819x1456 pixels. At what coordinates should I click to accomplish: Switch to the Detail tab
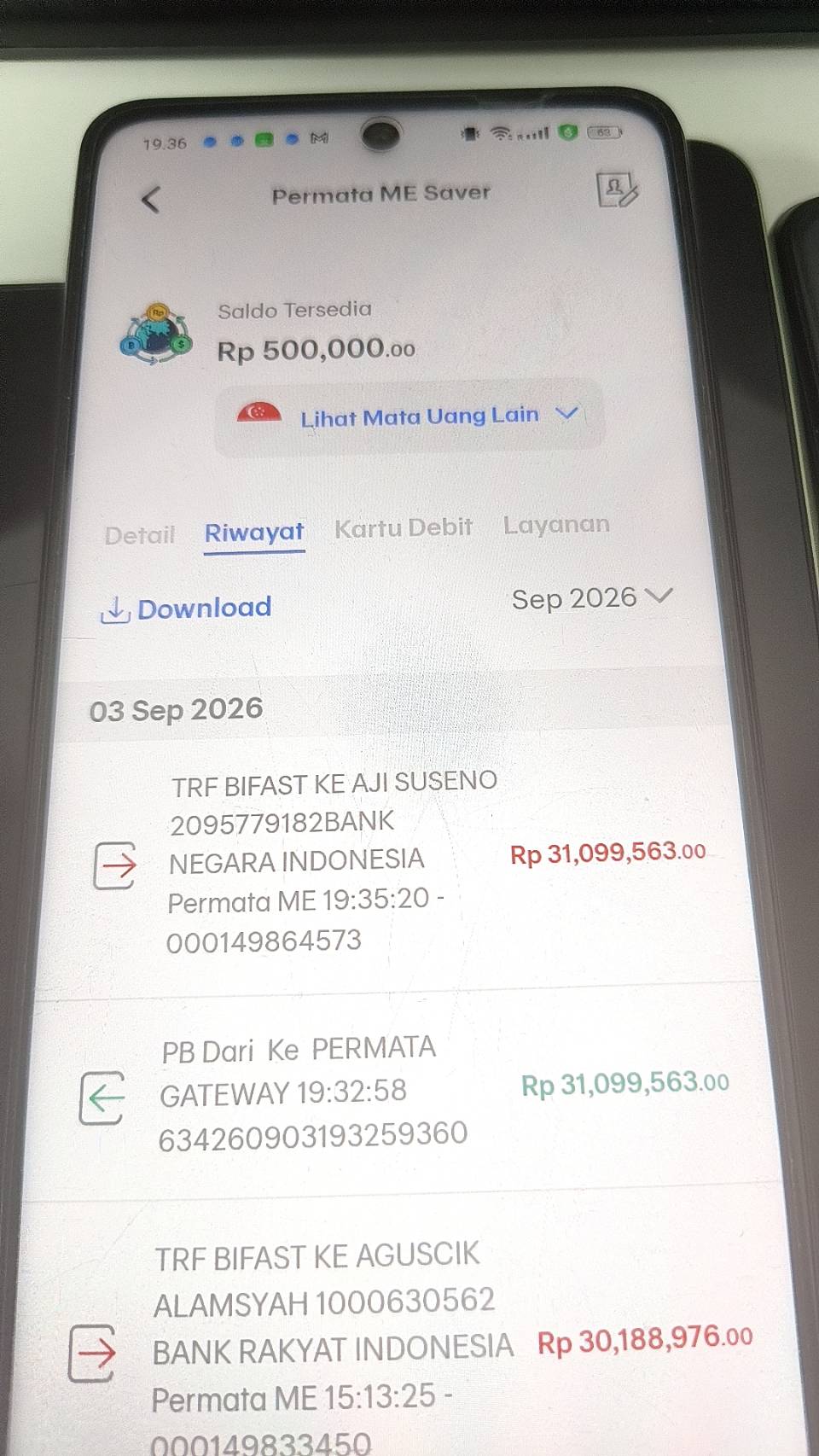(140, 535)
